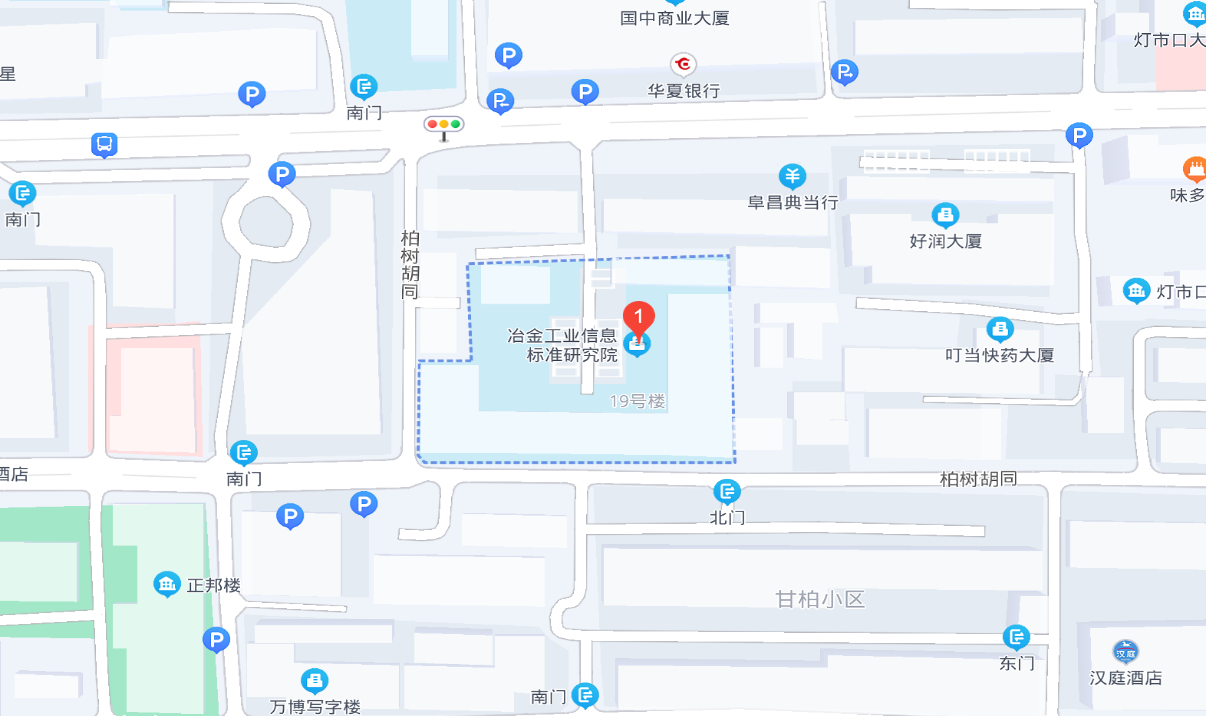This screenshot has height=716, width=1206.
Task: Select 叮当快药大厦 on the map
Action: tap(999, 329)
